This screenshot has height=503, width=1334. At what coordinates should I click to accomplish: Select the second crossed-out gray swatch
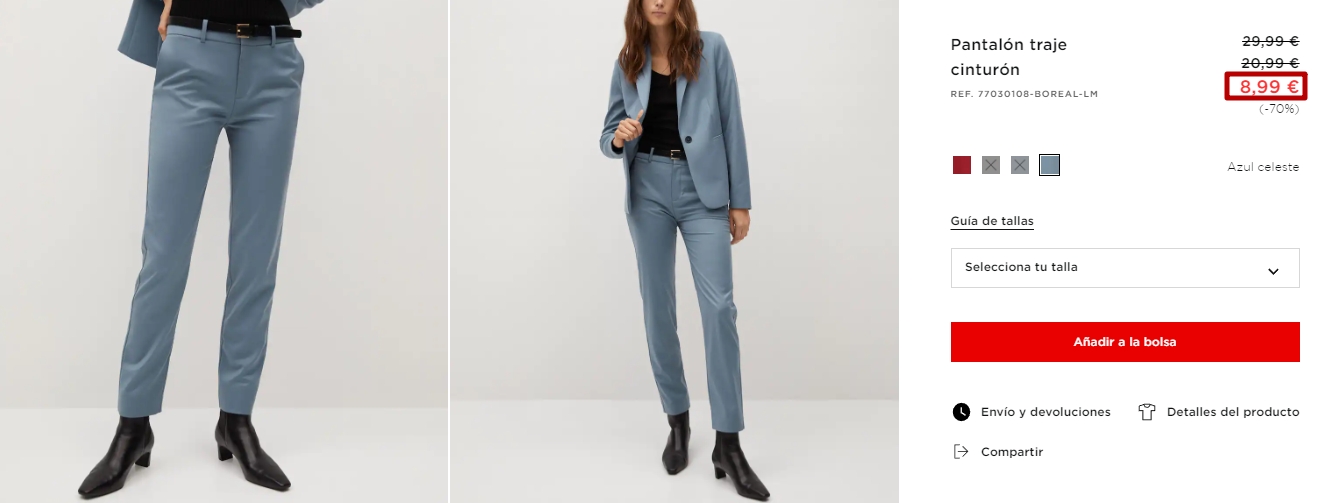point(1020,165)
